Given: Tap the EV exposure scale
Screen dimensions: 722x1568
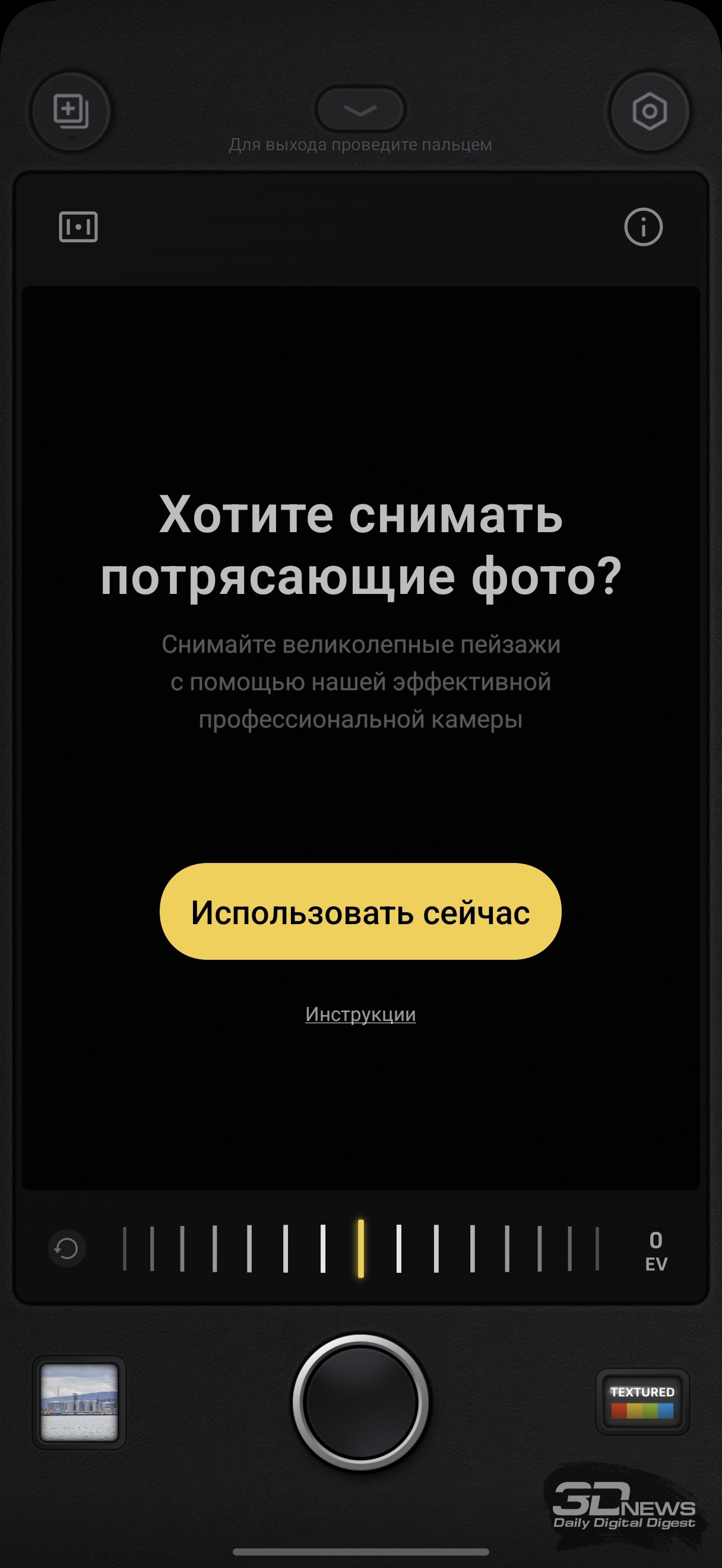Looking at the screenshot, I should (x=360, y=1249).
